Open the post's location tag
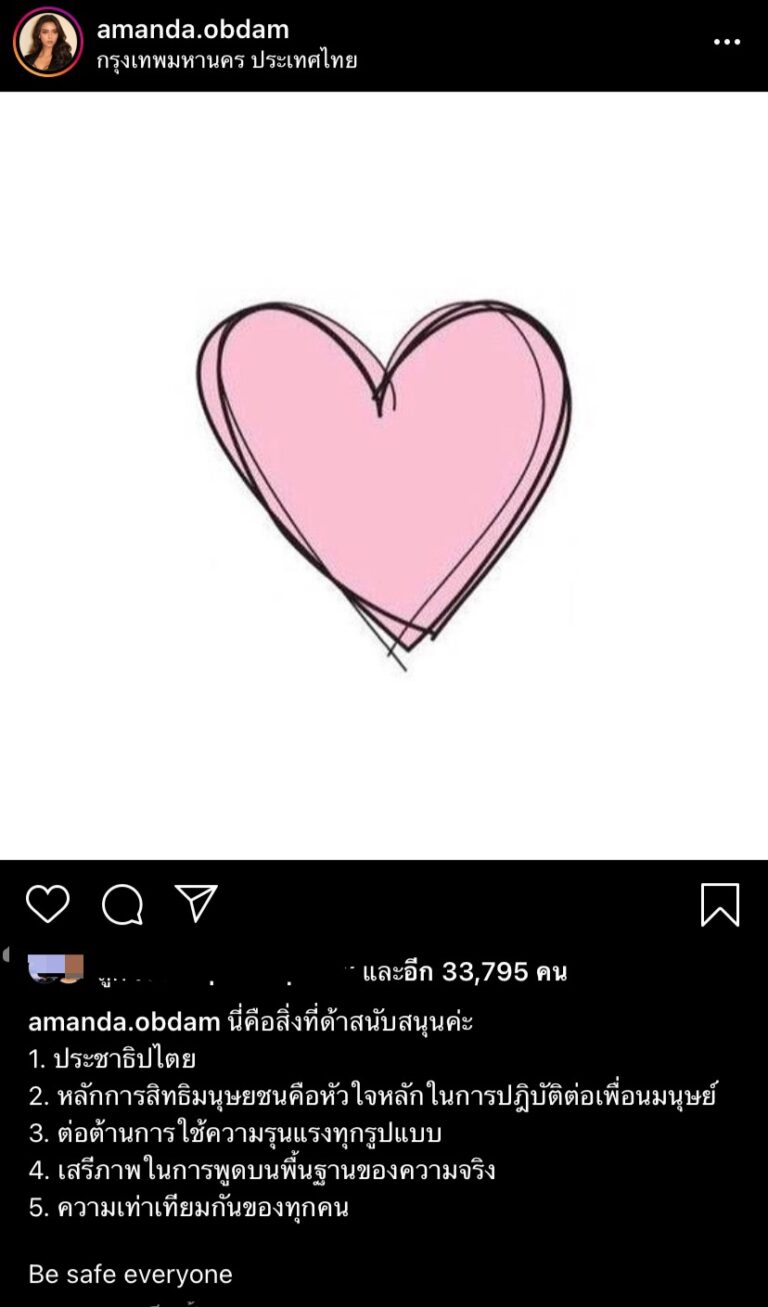Image resolution: width=768 pixels, height=1307 pixels. tap(226, 60)
